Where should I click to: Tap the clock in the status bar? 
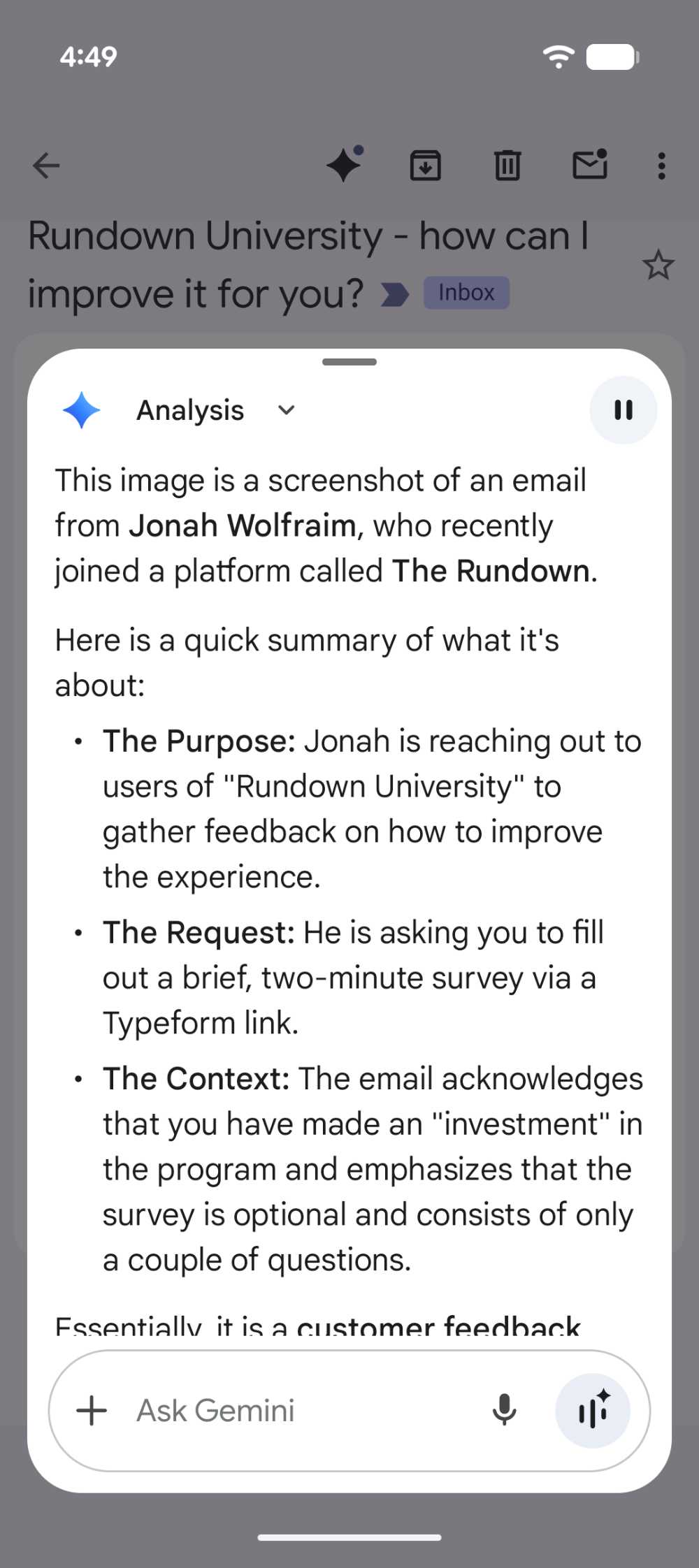tap(88, 56)
